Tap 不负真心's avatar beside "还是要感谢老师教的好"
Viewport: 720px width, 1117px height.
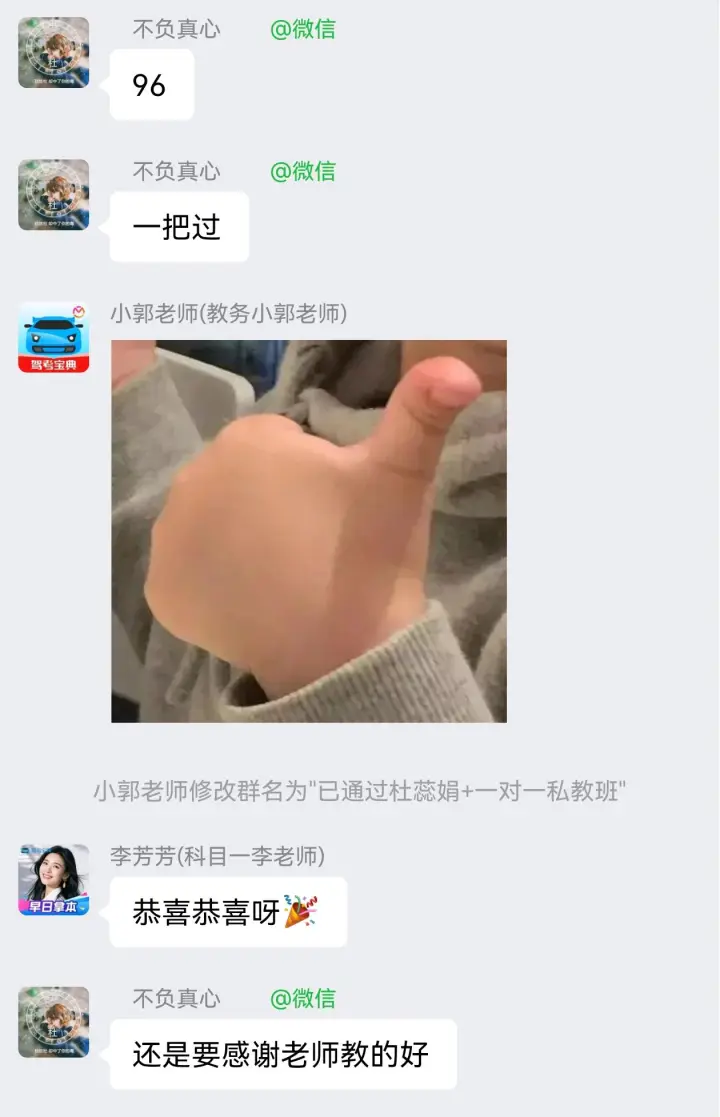54,1022
